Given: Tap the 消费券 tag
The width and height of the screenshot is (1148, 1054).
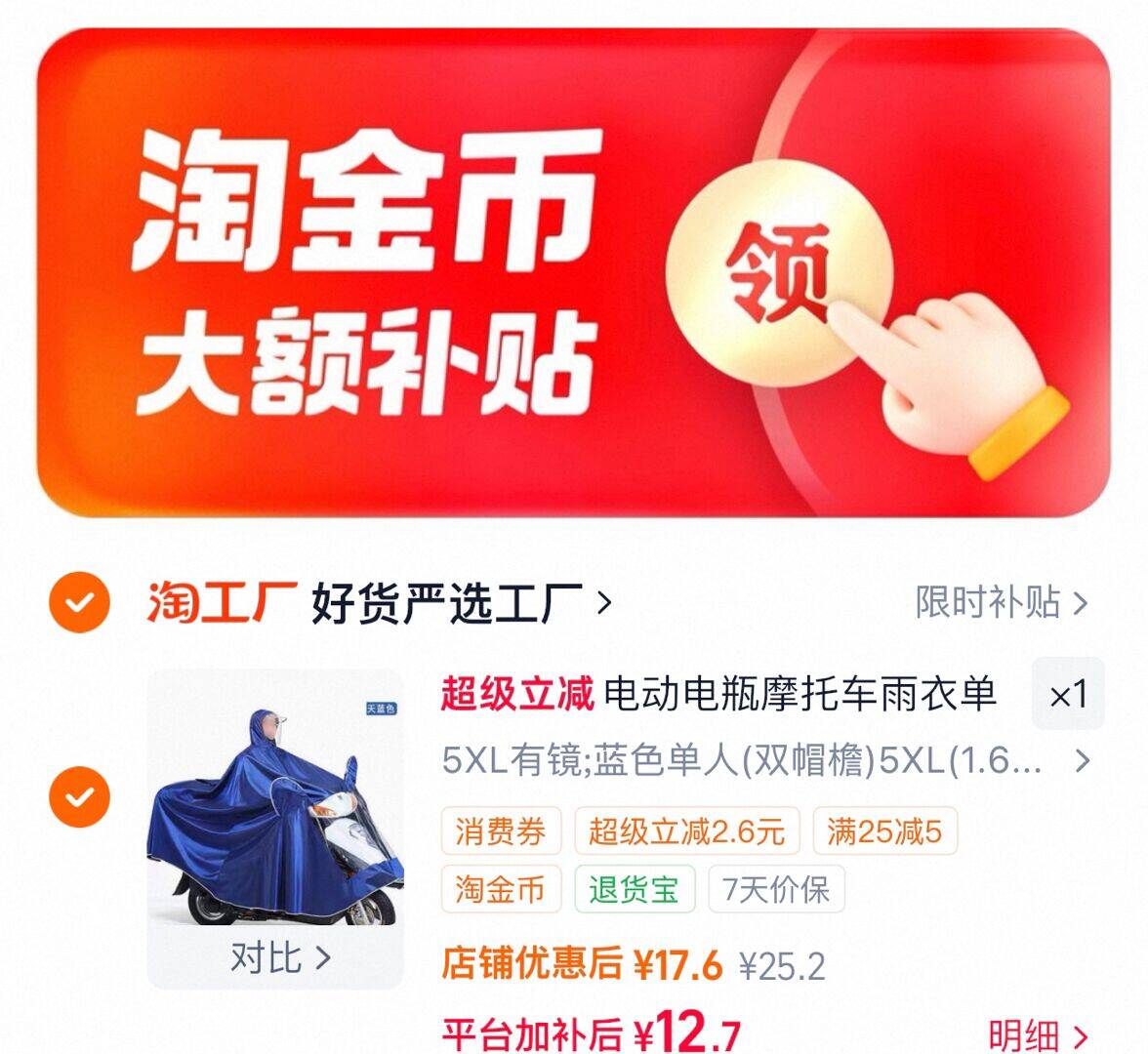Looking at the screenshot, I should [500, 831].
